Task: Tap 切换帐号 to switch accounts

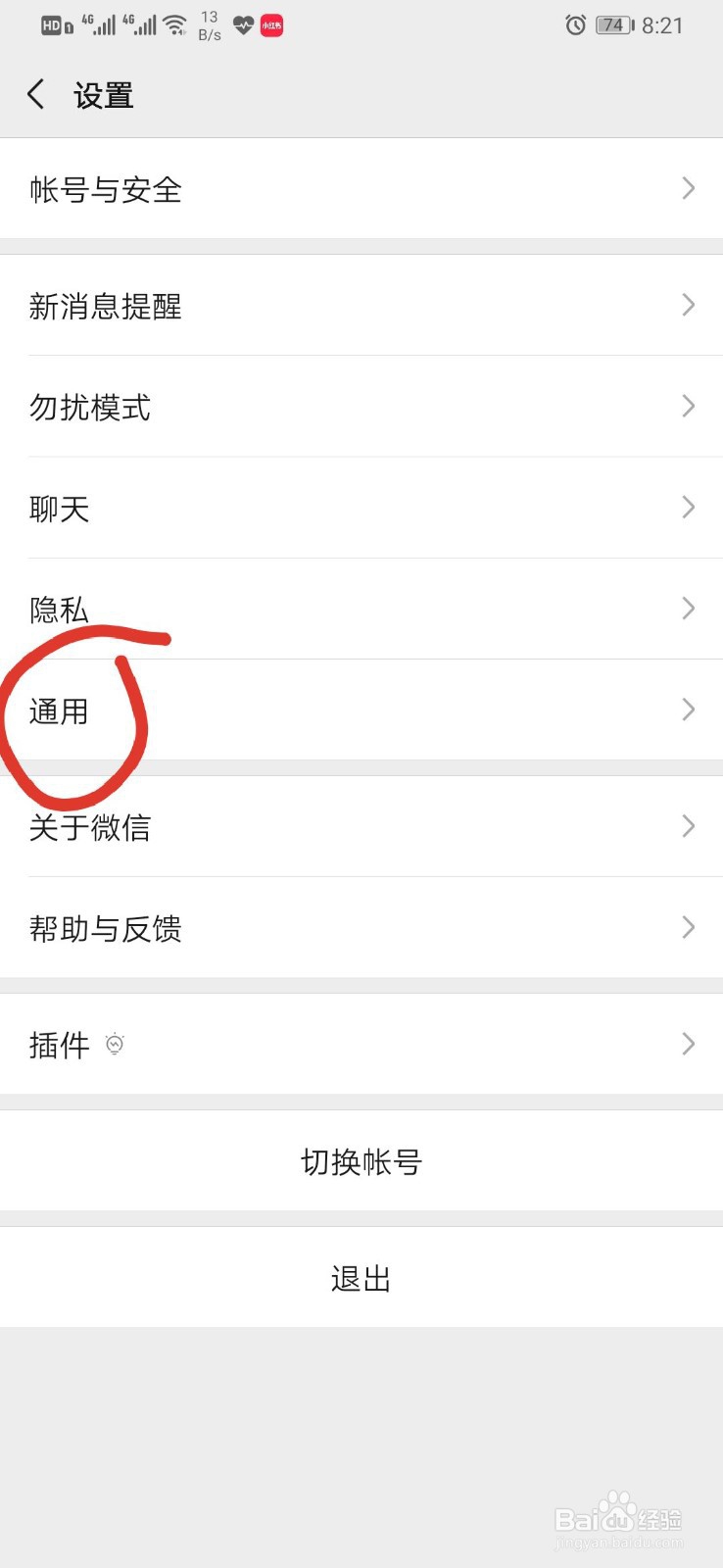Action: click(x=361, y=1161)
